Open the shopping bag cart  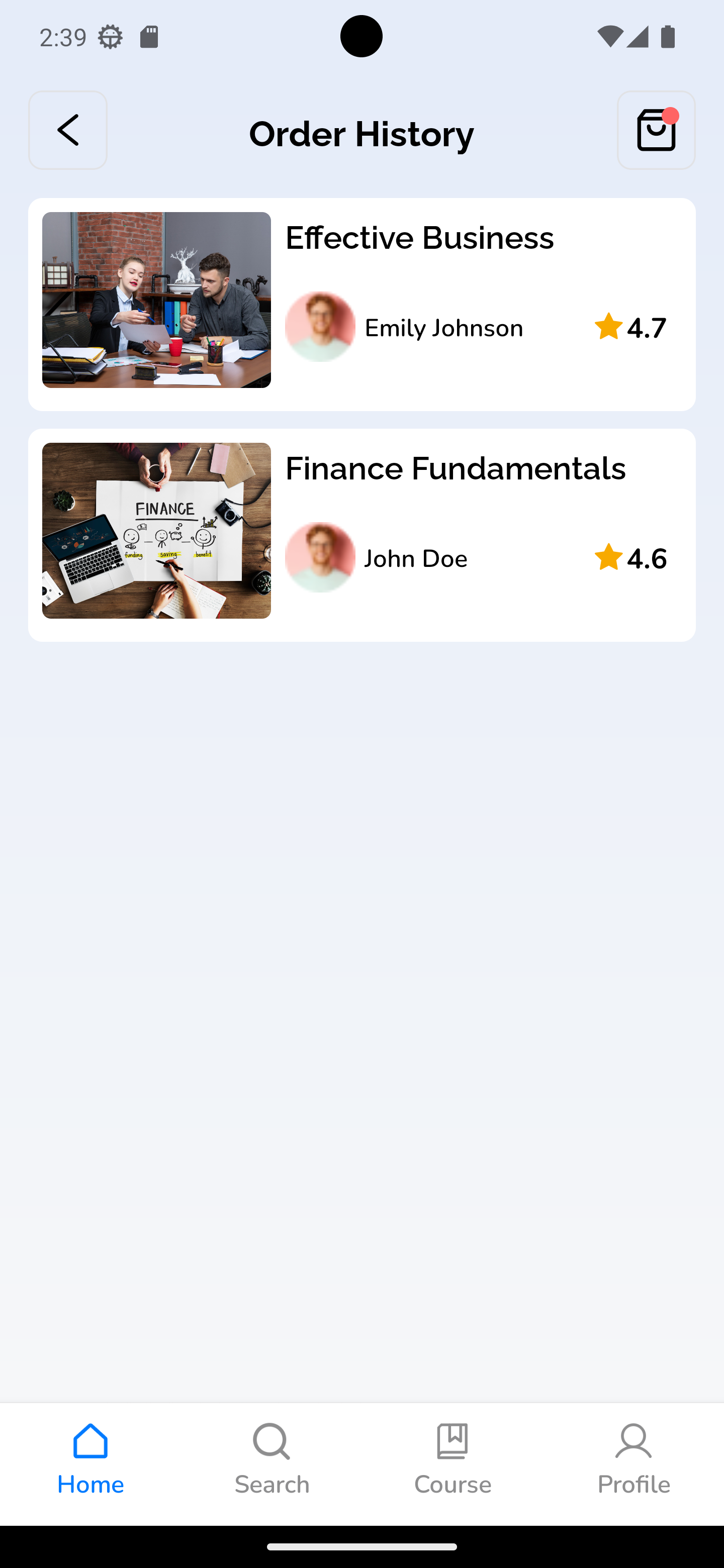click(656, 130)
